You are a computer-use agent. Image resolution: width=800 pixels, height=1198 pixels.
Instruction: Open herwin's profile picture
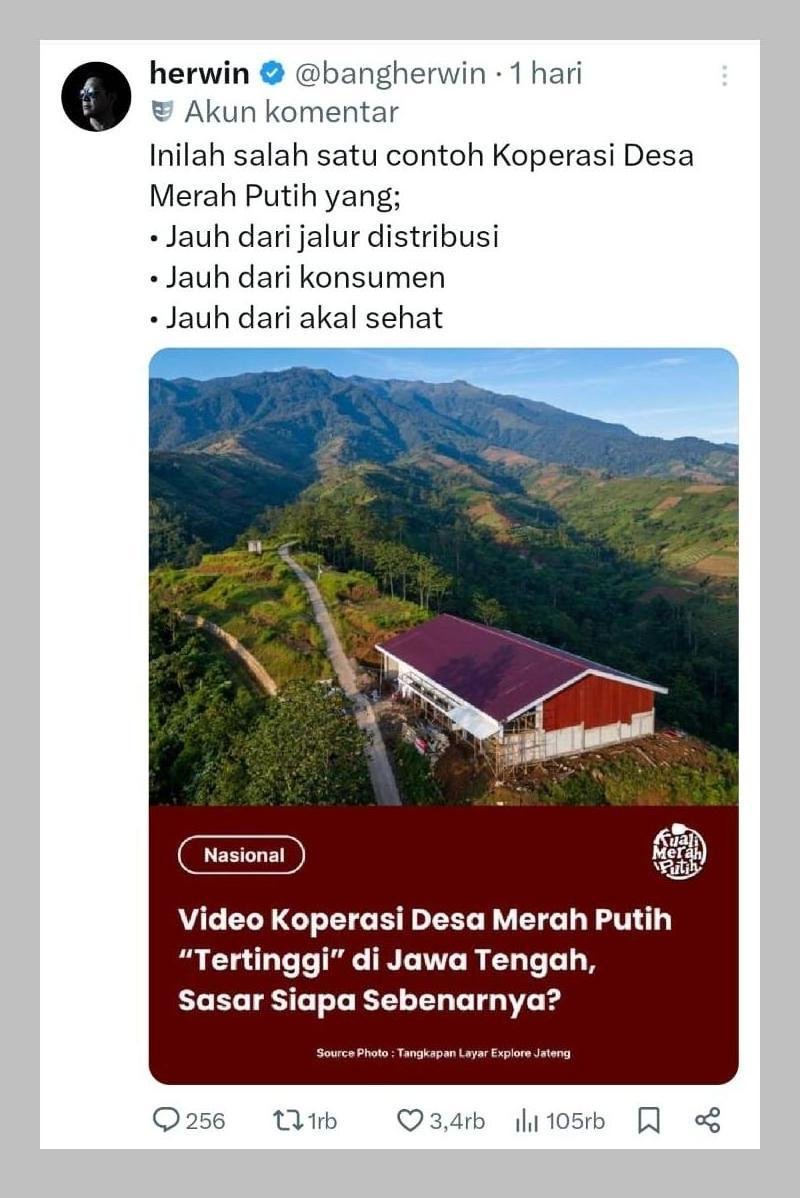(x=96, y=96)
